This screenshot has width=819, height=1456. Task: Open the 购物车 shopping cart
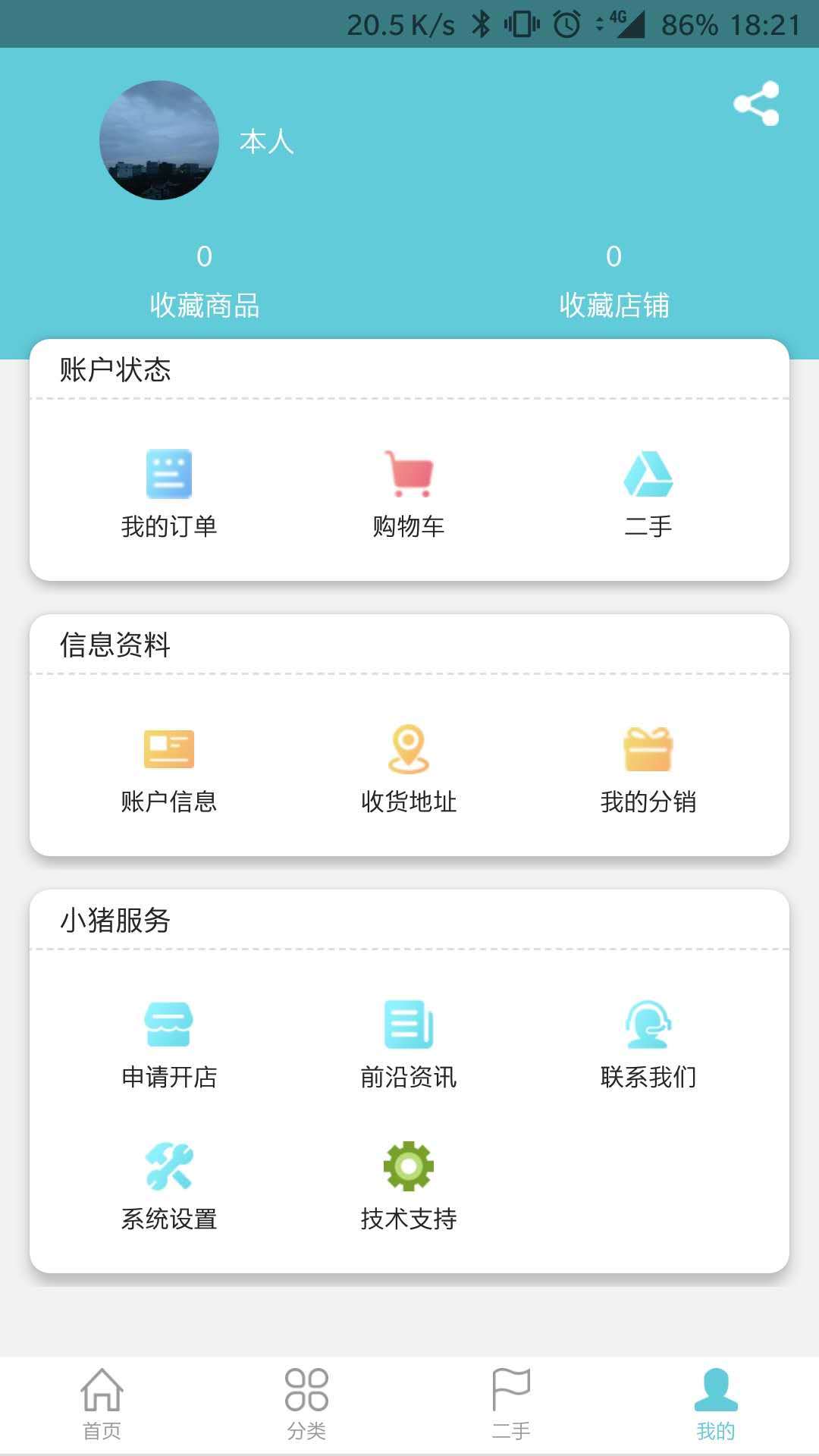[x=409, y=493]
